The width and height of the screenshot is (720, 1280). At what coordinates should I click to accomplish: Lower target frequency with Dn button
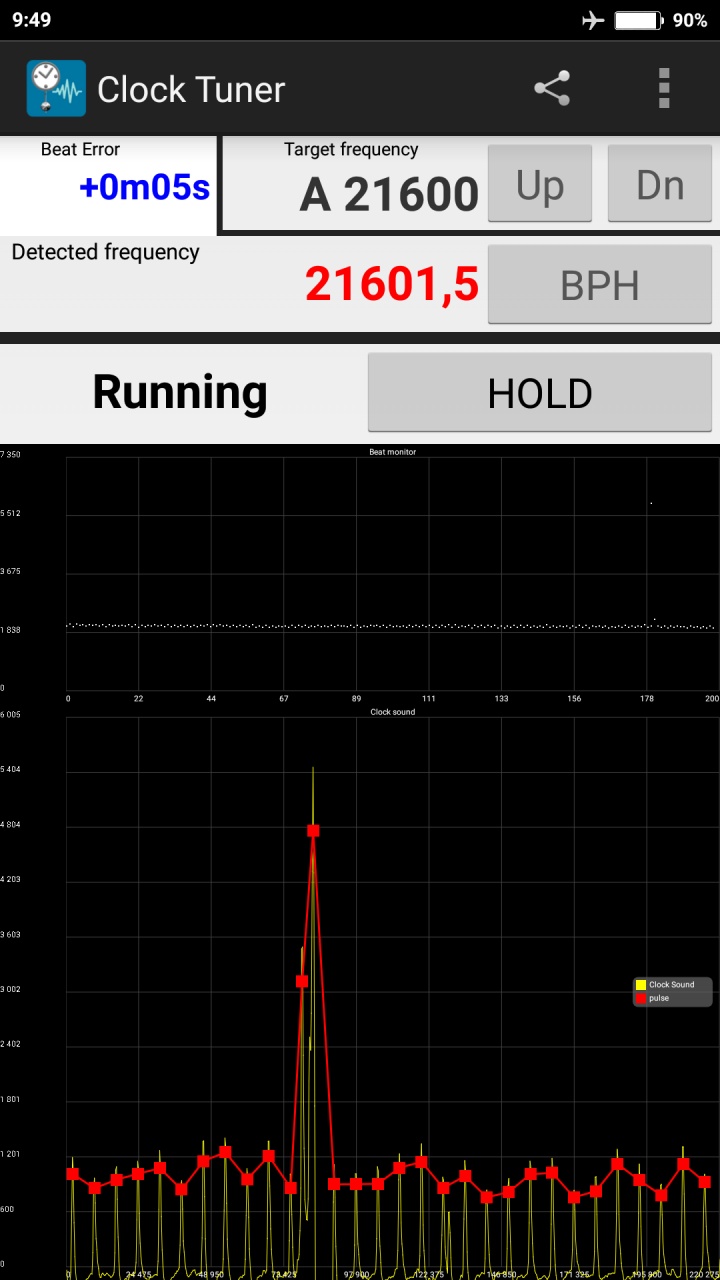[660, 185]
